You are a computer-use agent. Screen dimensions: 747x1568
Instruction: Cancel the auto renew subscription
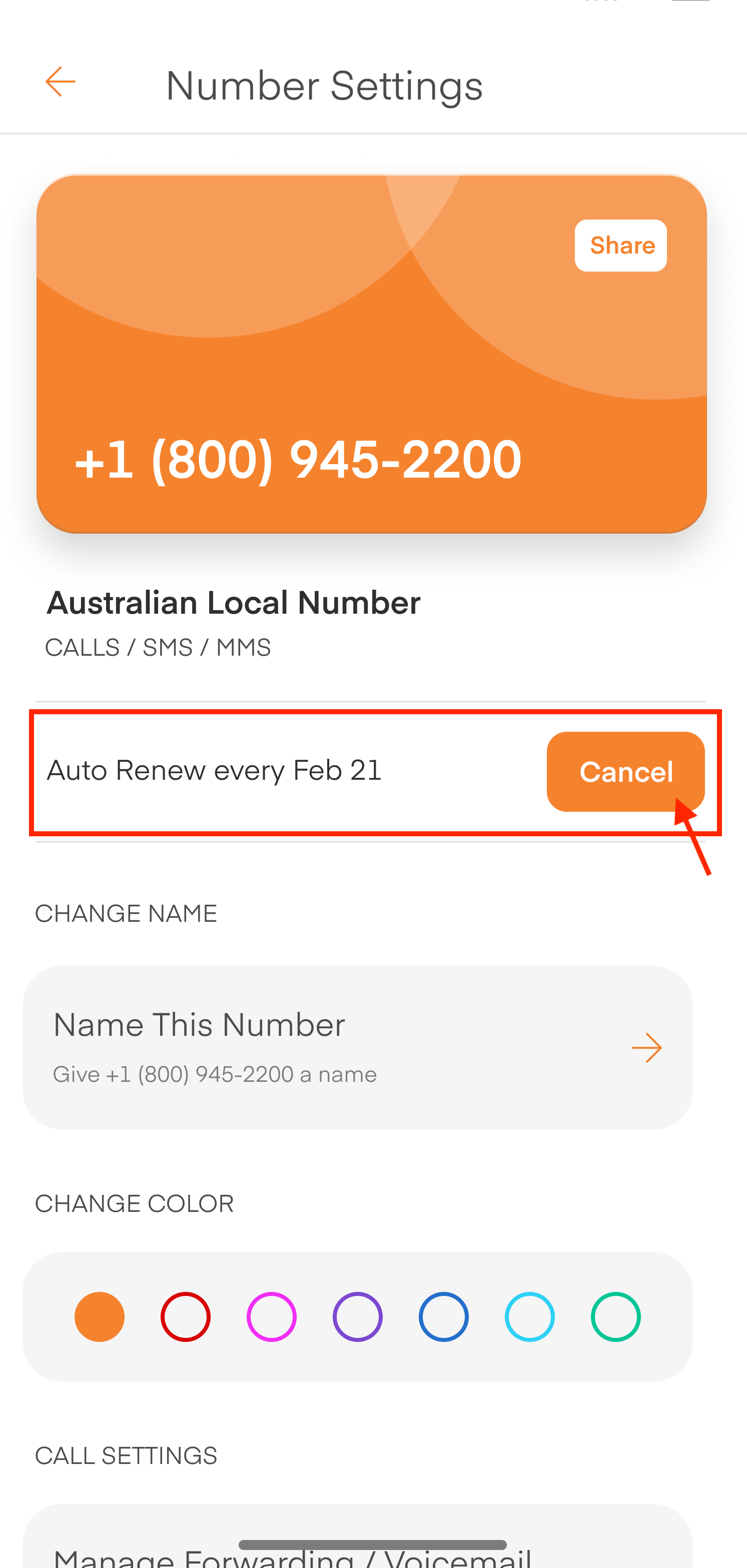(624, 771)
